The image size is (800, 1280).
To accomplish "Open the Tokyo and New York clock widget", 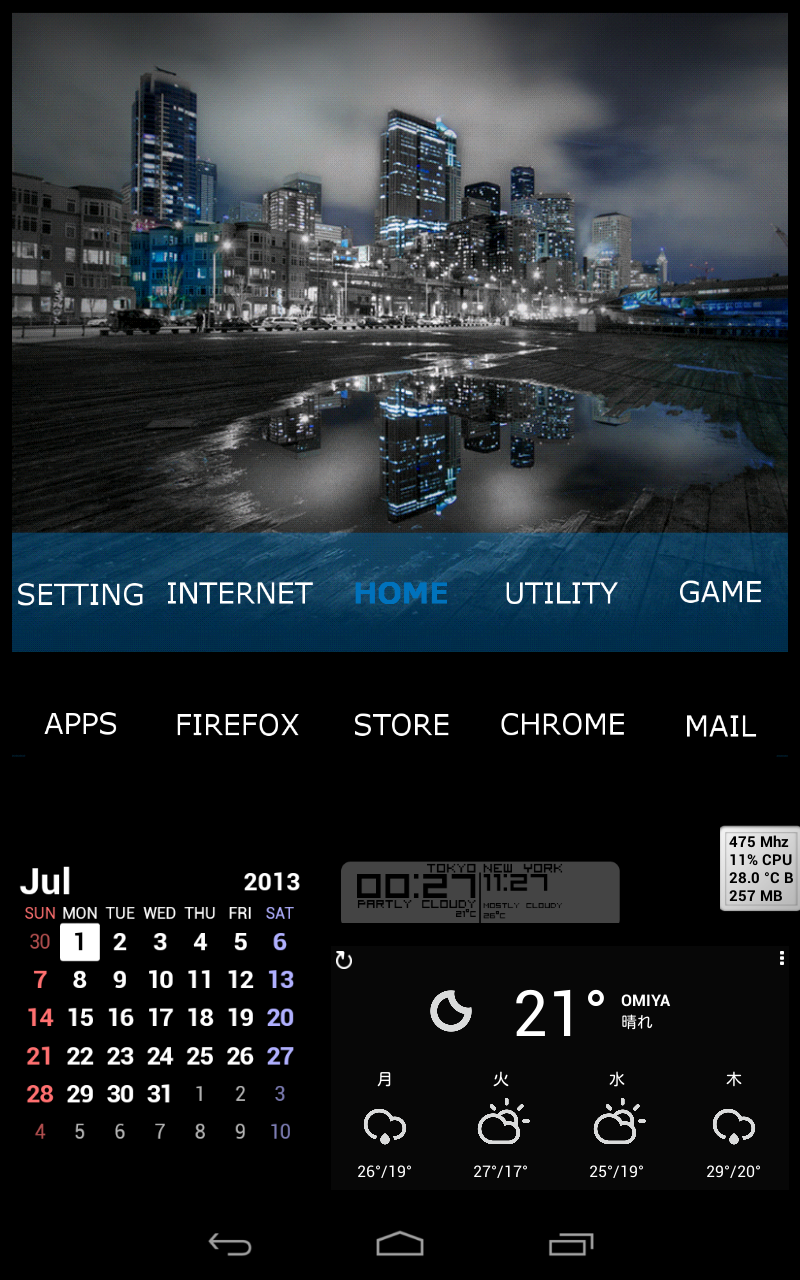I will tap(480, 892).
